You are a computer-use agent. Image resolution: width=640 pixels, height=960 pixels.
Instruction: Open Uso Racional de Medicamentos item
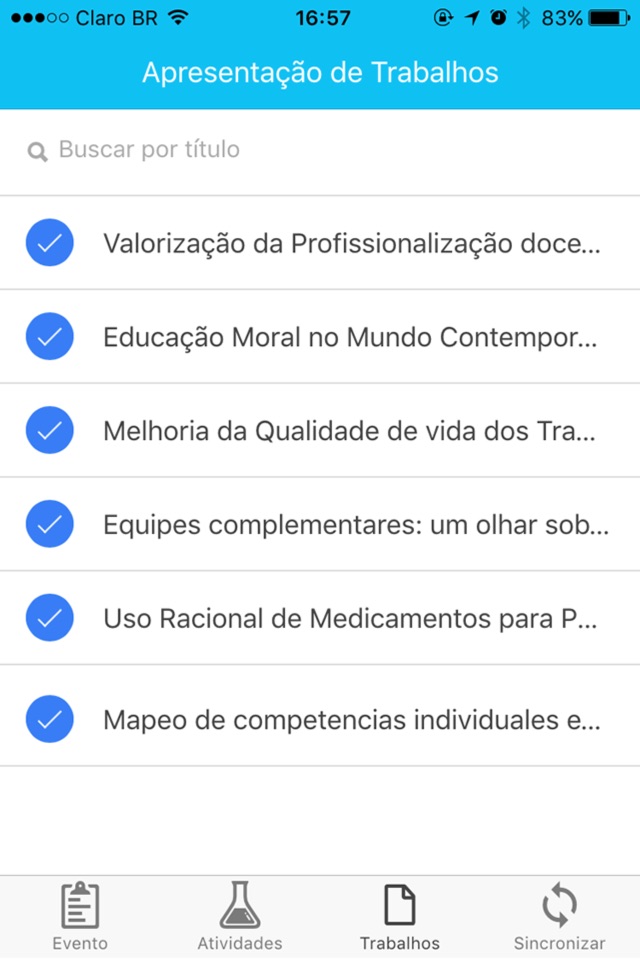coord(350,619)
